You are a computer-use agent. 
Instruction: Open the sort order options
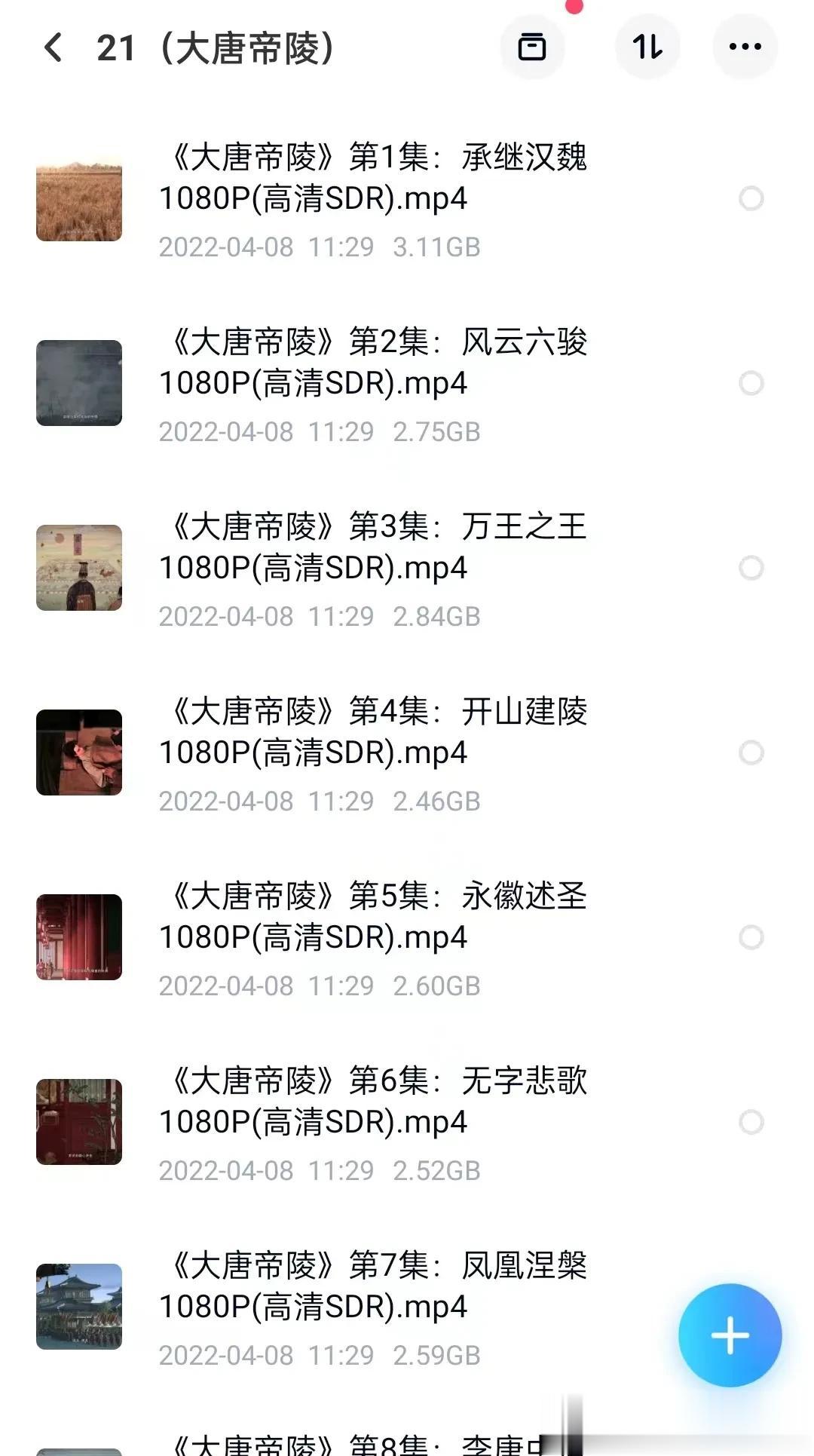(x=647, y=48)
